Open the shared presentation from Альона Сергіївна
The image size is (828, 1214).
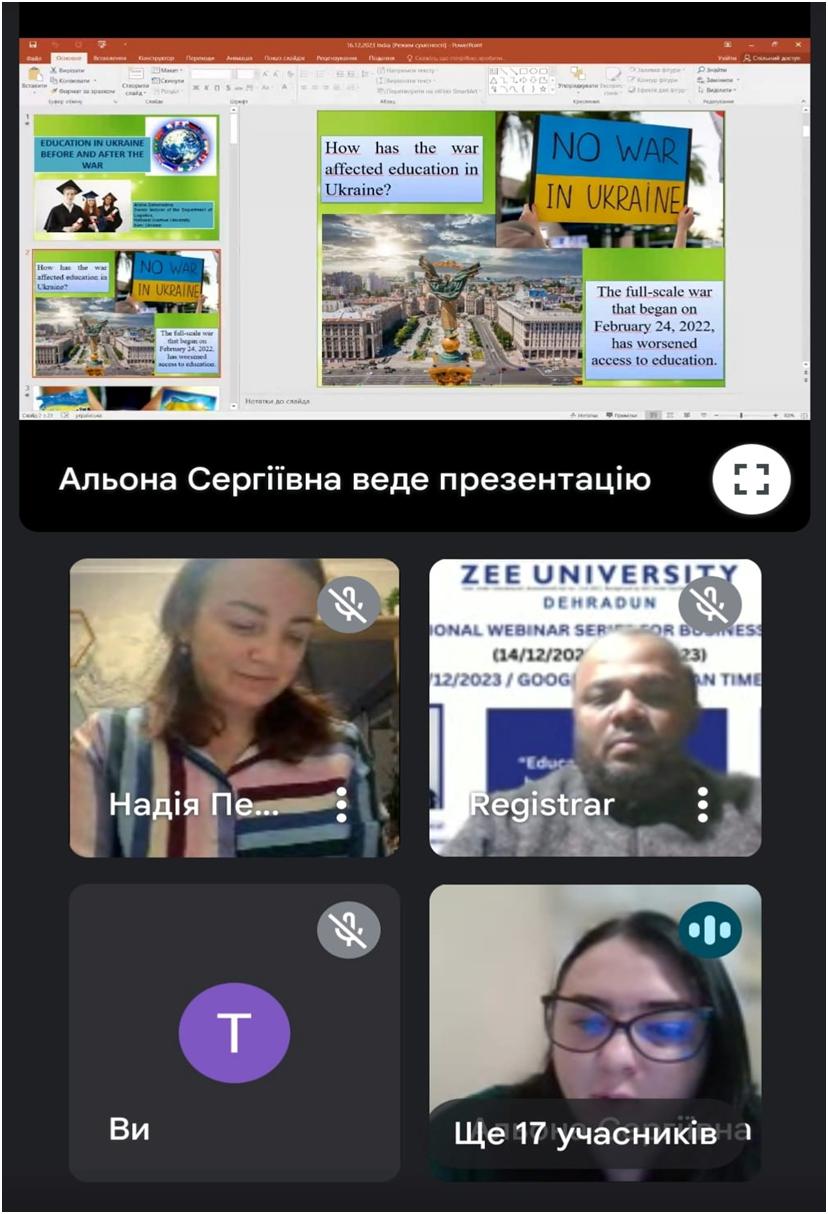pyautogui.click(x=414, y=229)
